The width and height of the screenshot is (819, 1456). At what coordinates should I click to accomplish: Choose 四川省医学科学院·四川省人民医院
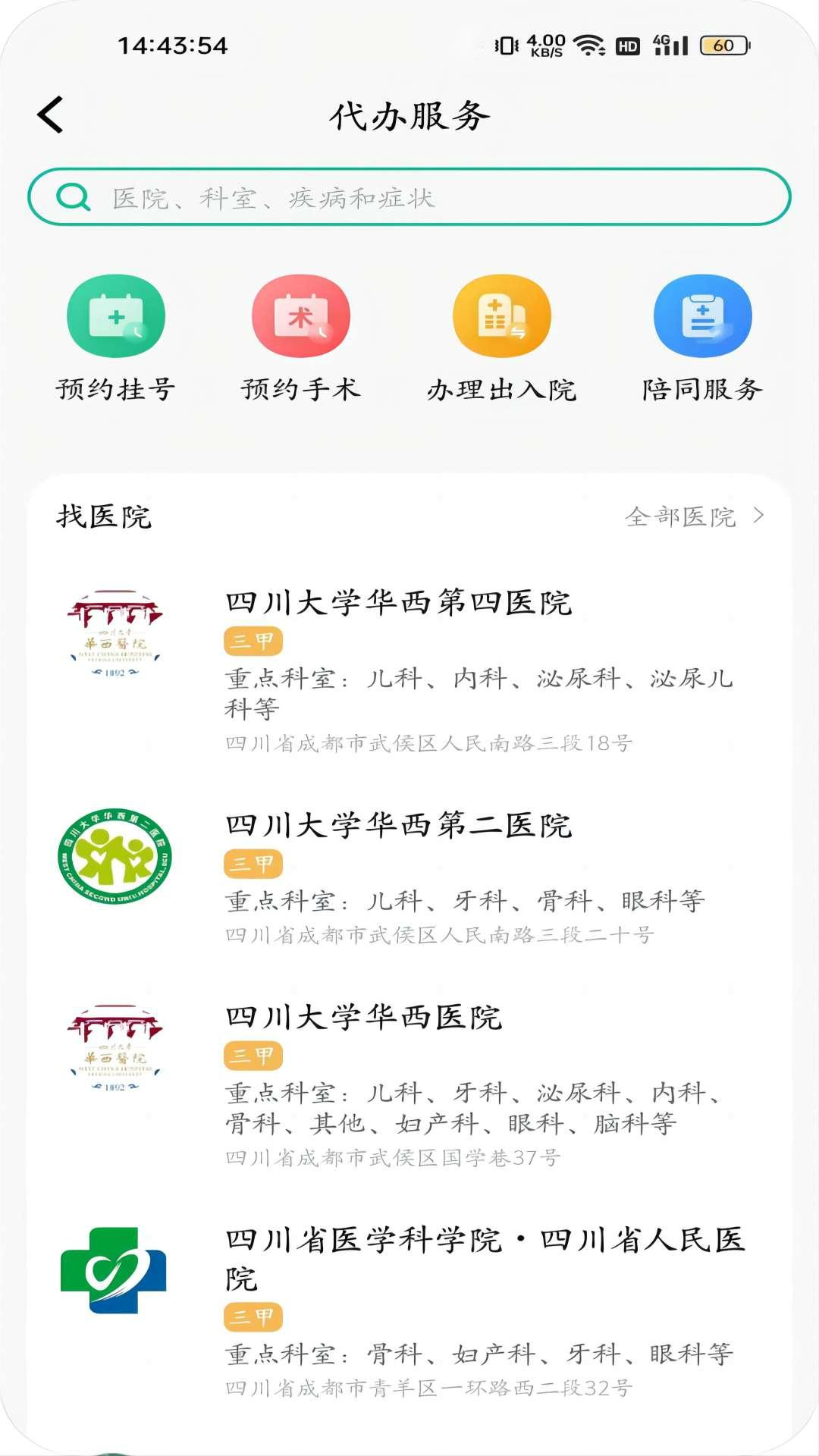pyautogui.click(x=409, y=1309)
